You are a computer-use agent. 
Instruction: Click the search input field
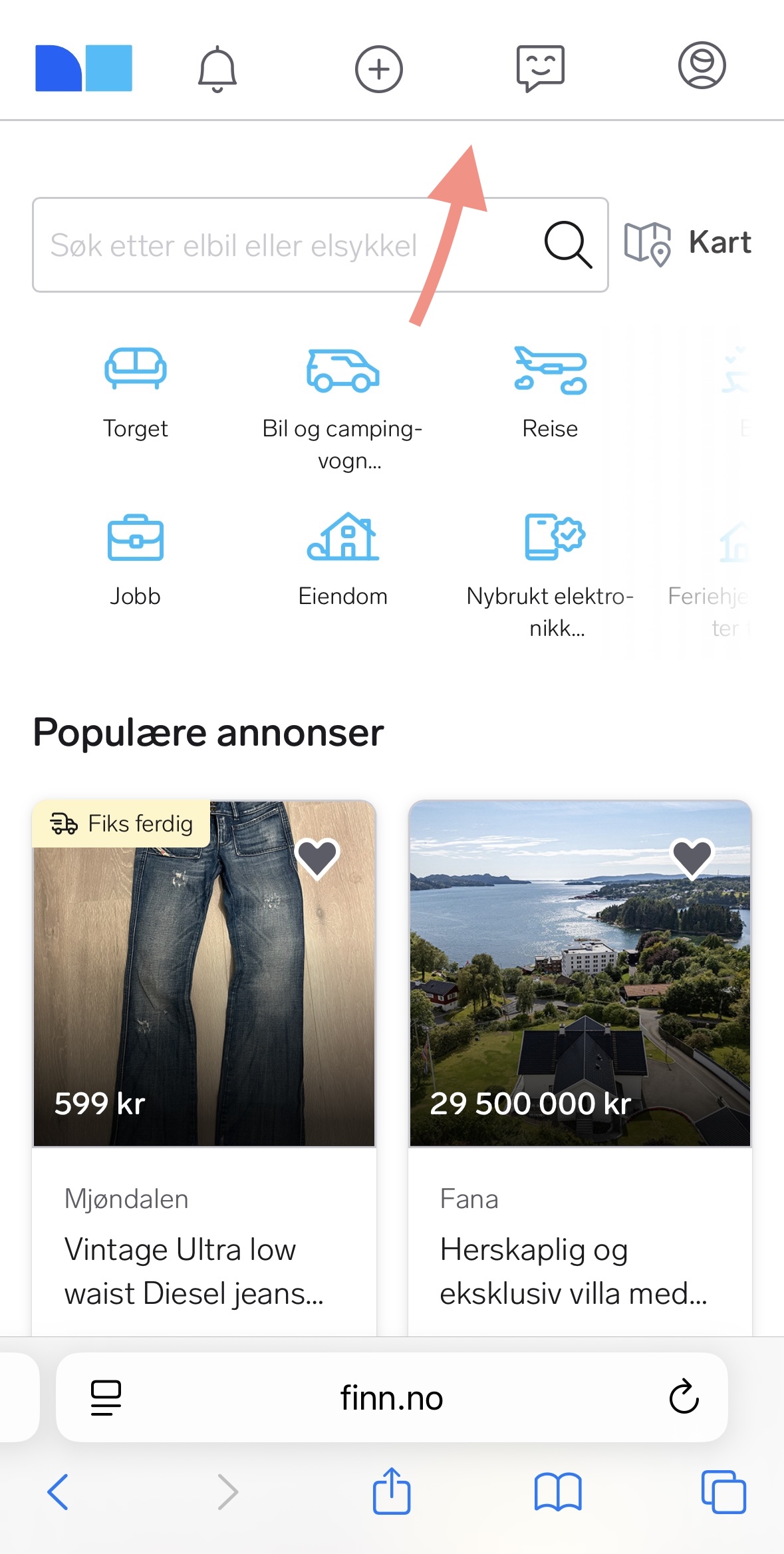click(x=266, y=244)
